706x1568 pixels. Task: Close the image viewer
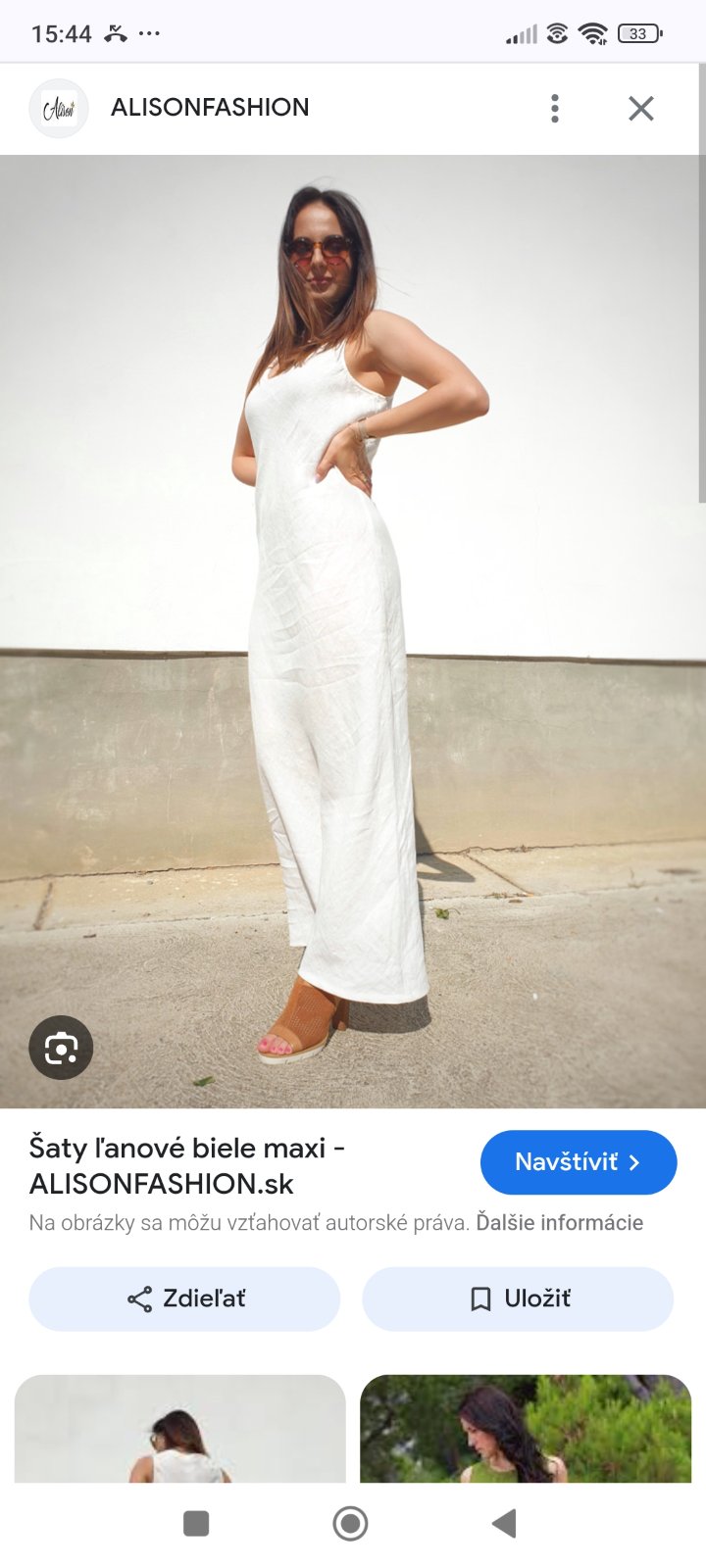tap(641, 108)
